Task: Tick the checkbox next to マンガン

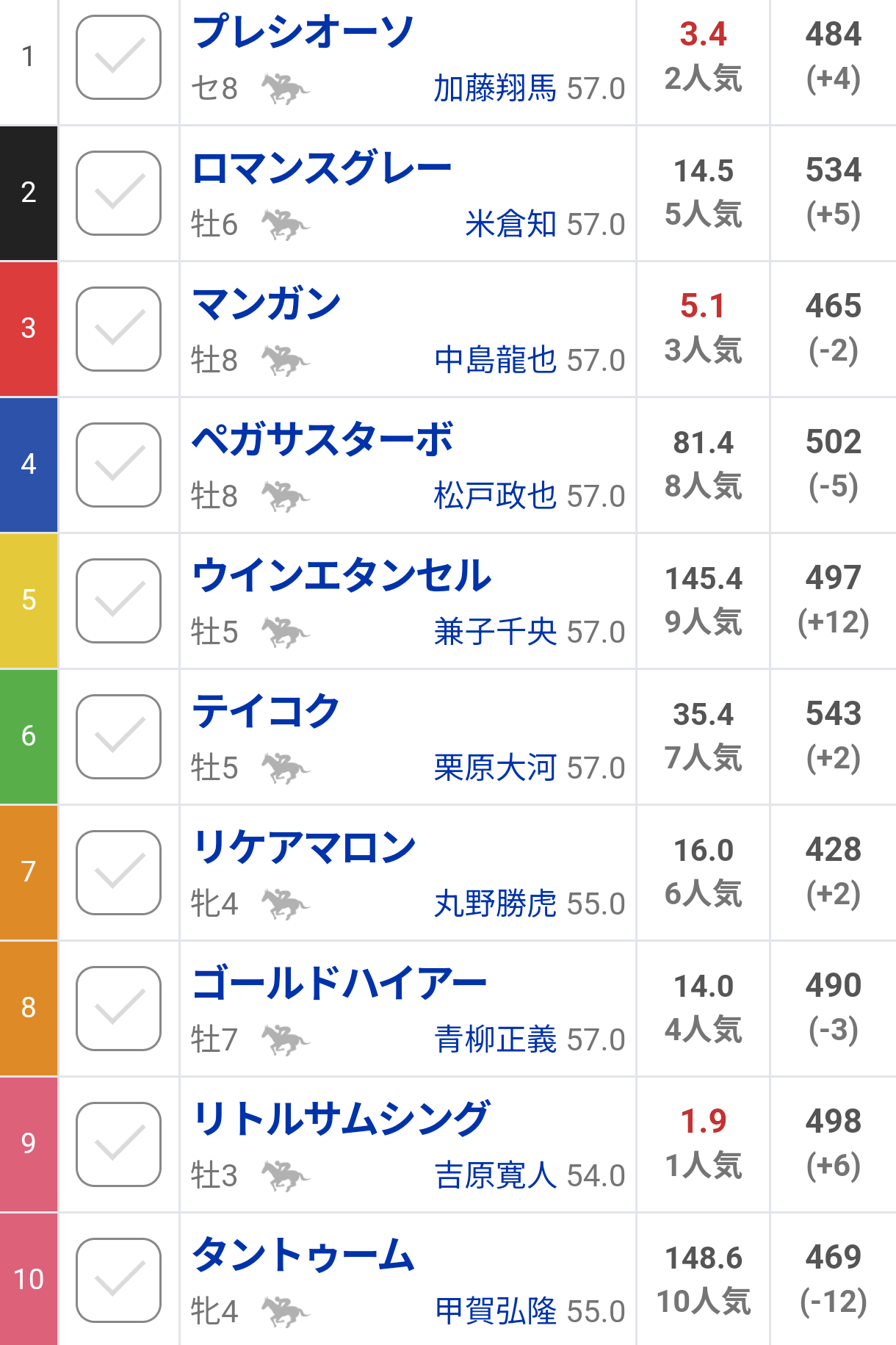Action: pos(118,329)
